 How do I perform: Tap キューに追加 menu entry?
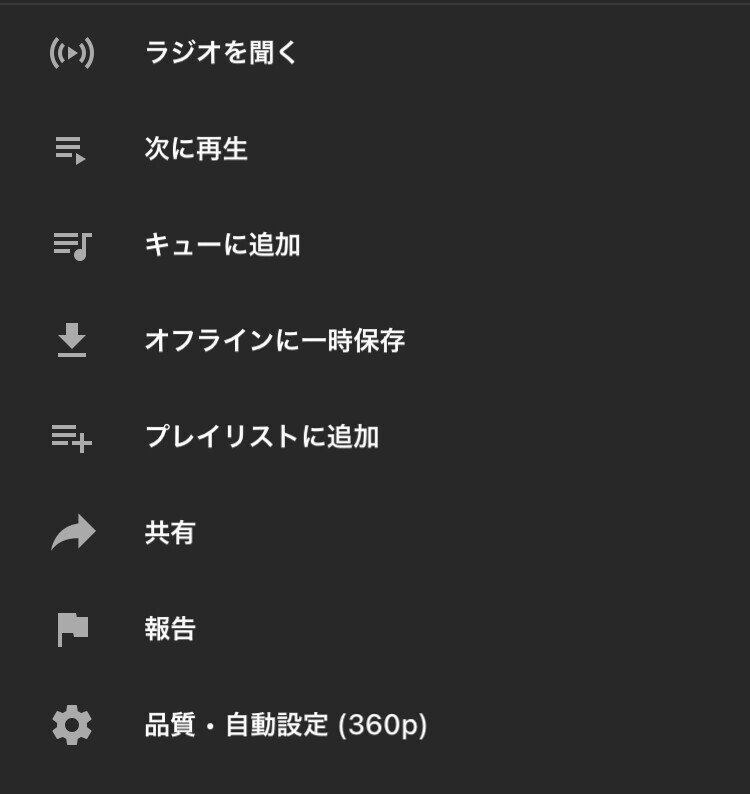(x=222, y=244)
